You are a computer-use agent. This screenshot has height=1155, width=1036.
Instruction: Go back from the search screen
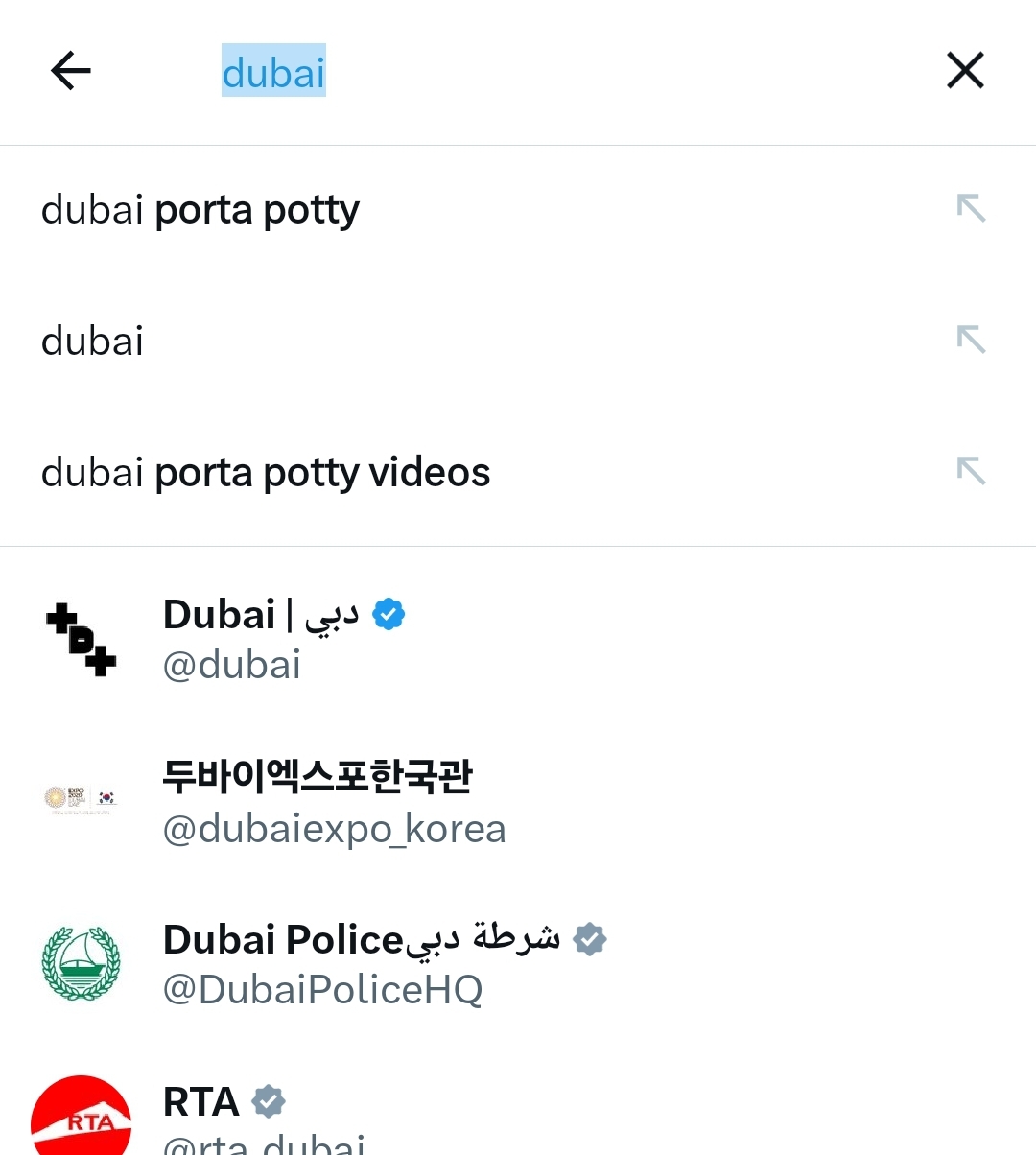click(x=71, y=71)
